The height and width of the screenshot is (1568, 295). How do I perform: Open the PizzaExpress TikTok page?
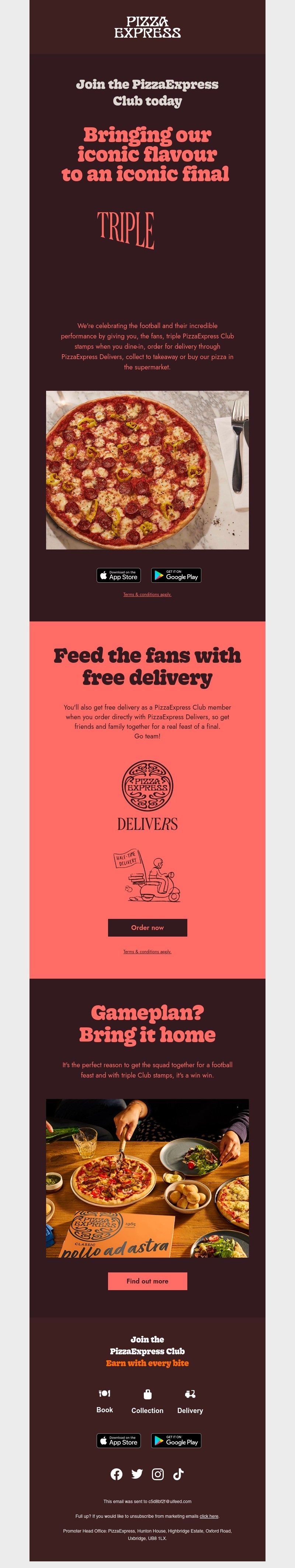(x=178, y=1474)
